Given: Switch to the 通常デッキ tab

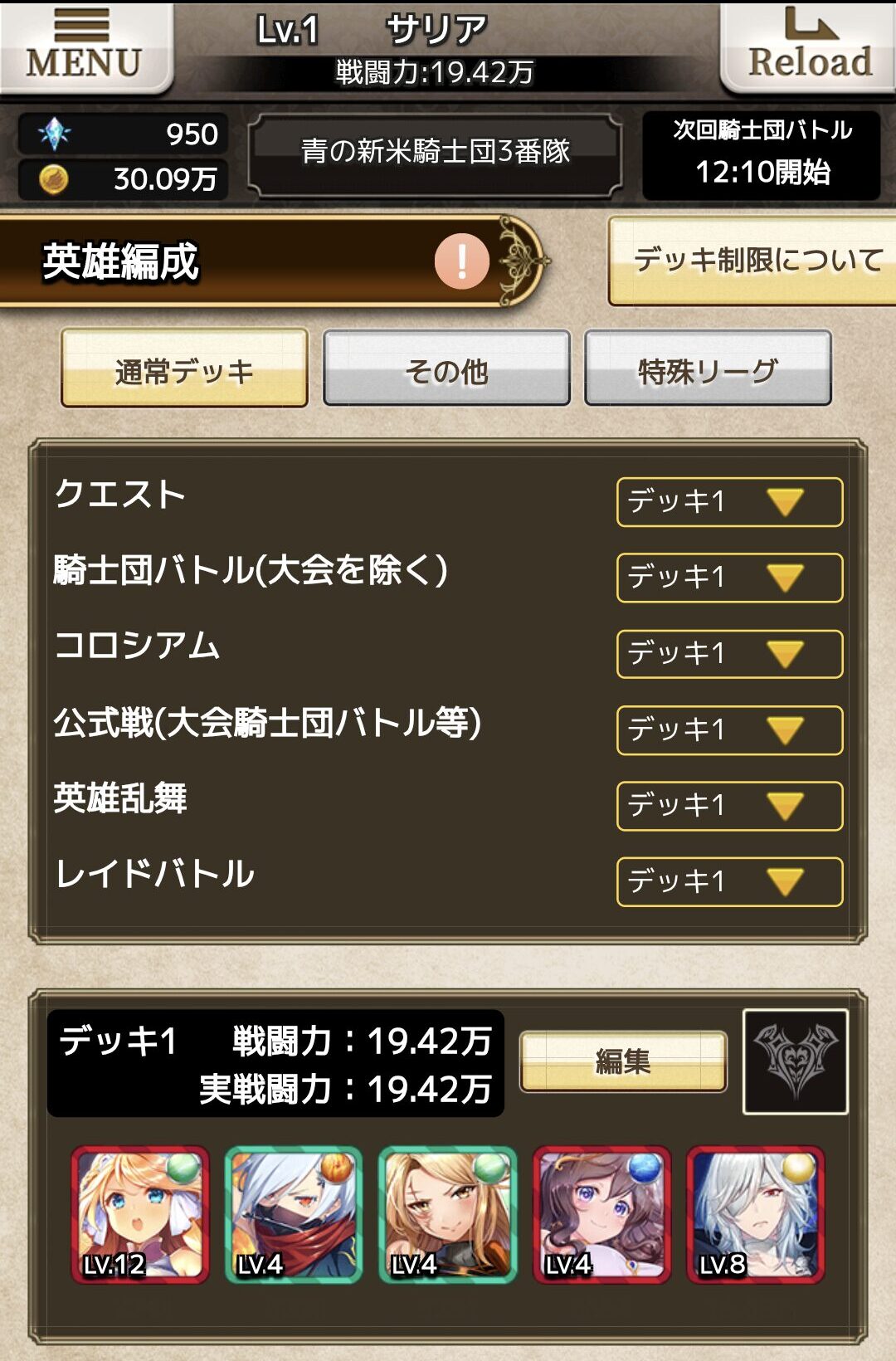Looking at the screenshot, I should [x=184, y=368].
